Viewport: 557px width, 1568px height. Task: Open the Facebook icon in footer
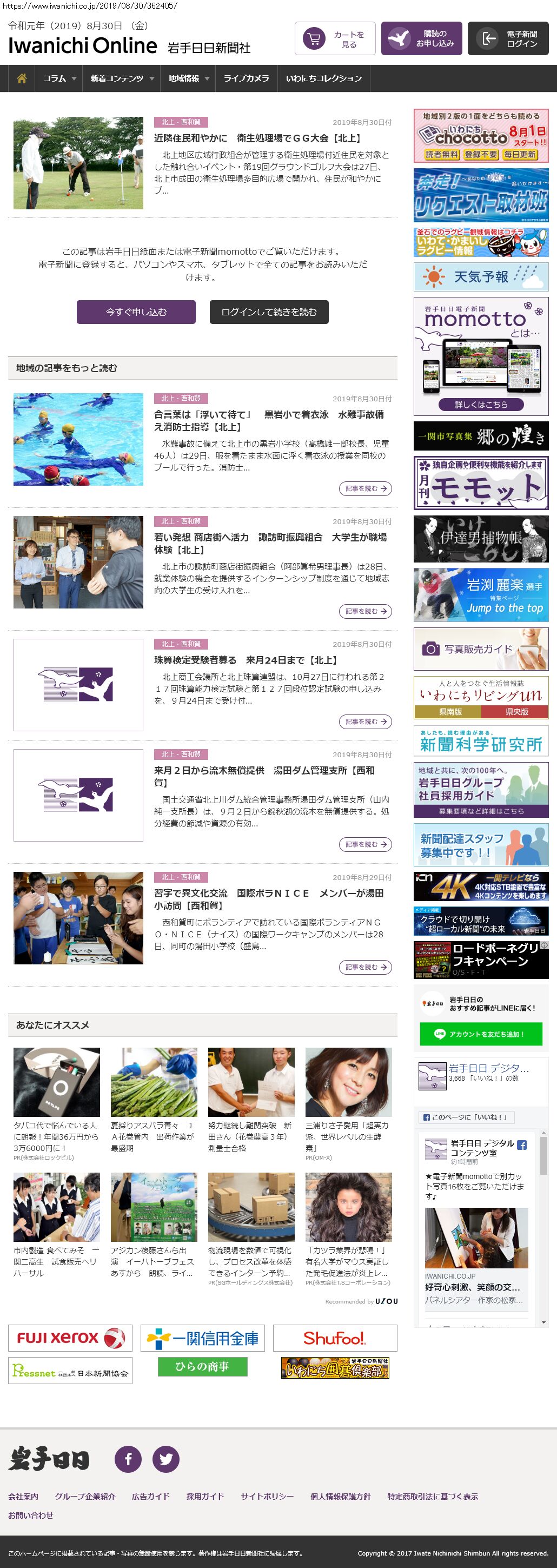pyautogui.click(x=128, y=1458)
